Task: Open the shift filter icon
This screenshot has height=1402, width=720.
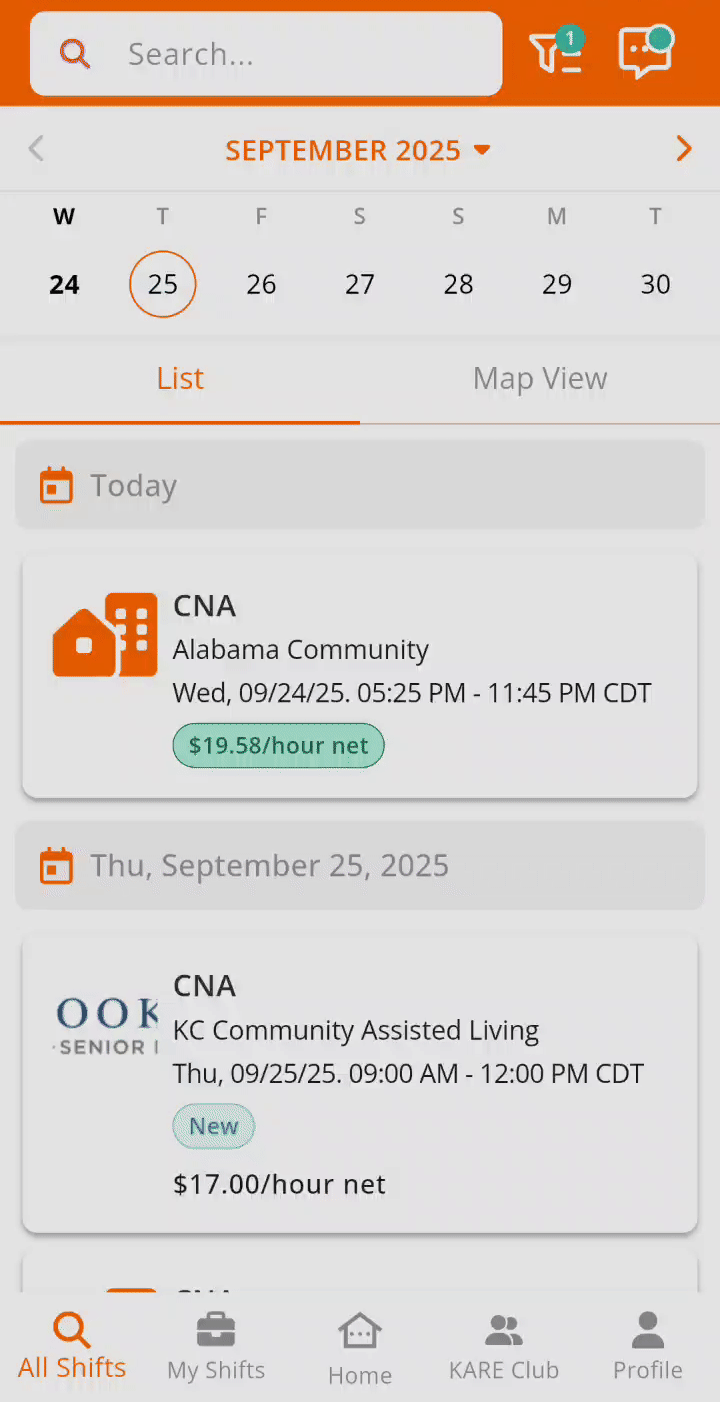Action: click(x=556, y=52)
